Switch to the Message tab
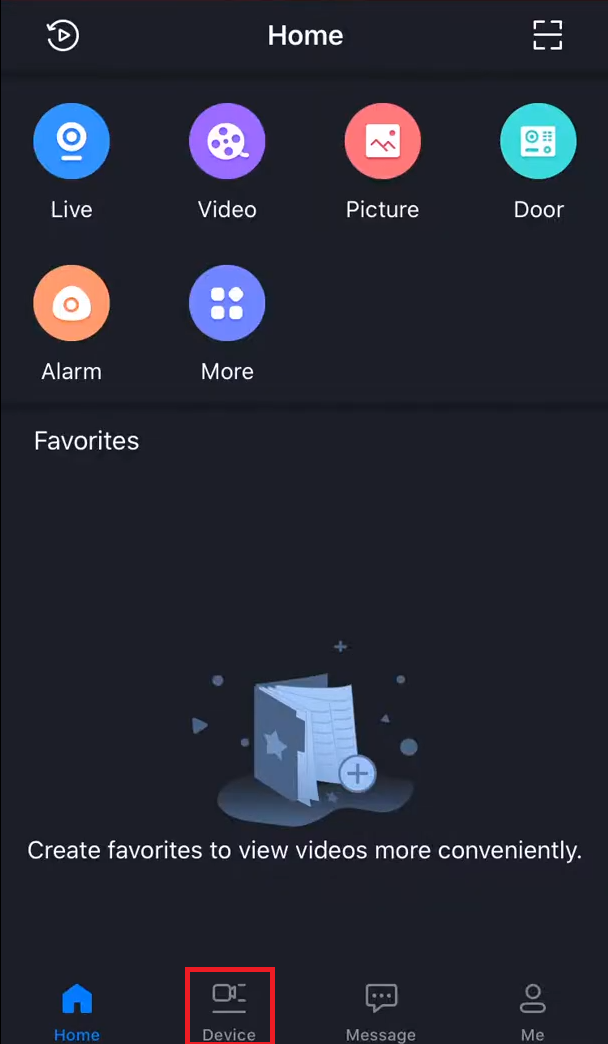Viewport: 608px width, 1044px height. click(381, 1008)
